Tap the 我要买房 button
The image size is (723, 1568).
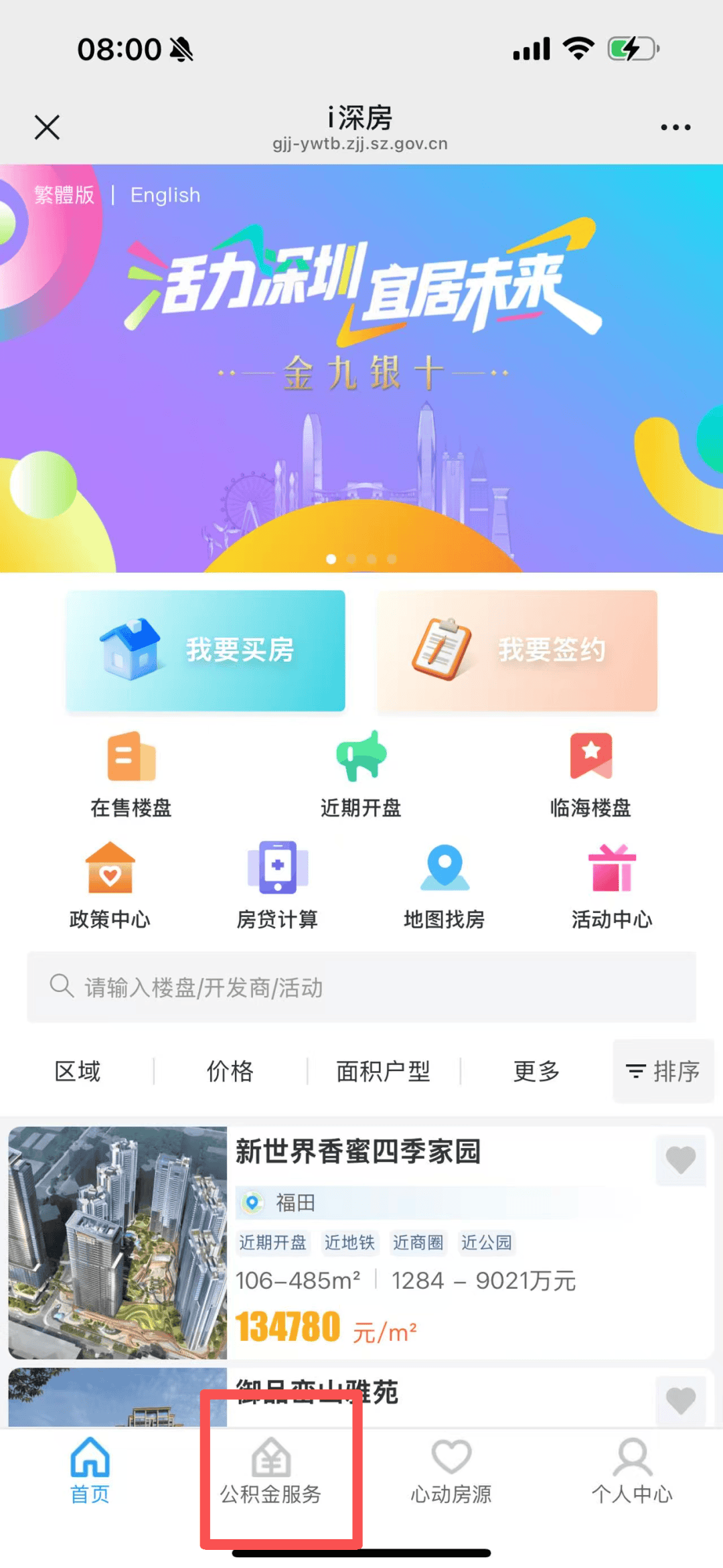point(206,650)
